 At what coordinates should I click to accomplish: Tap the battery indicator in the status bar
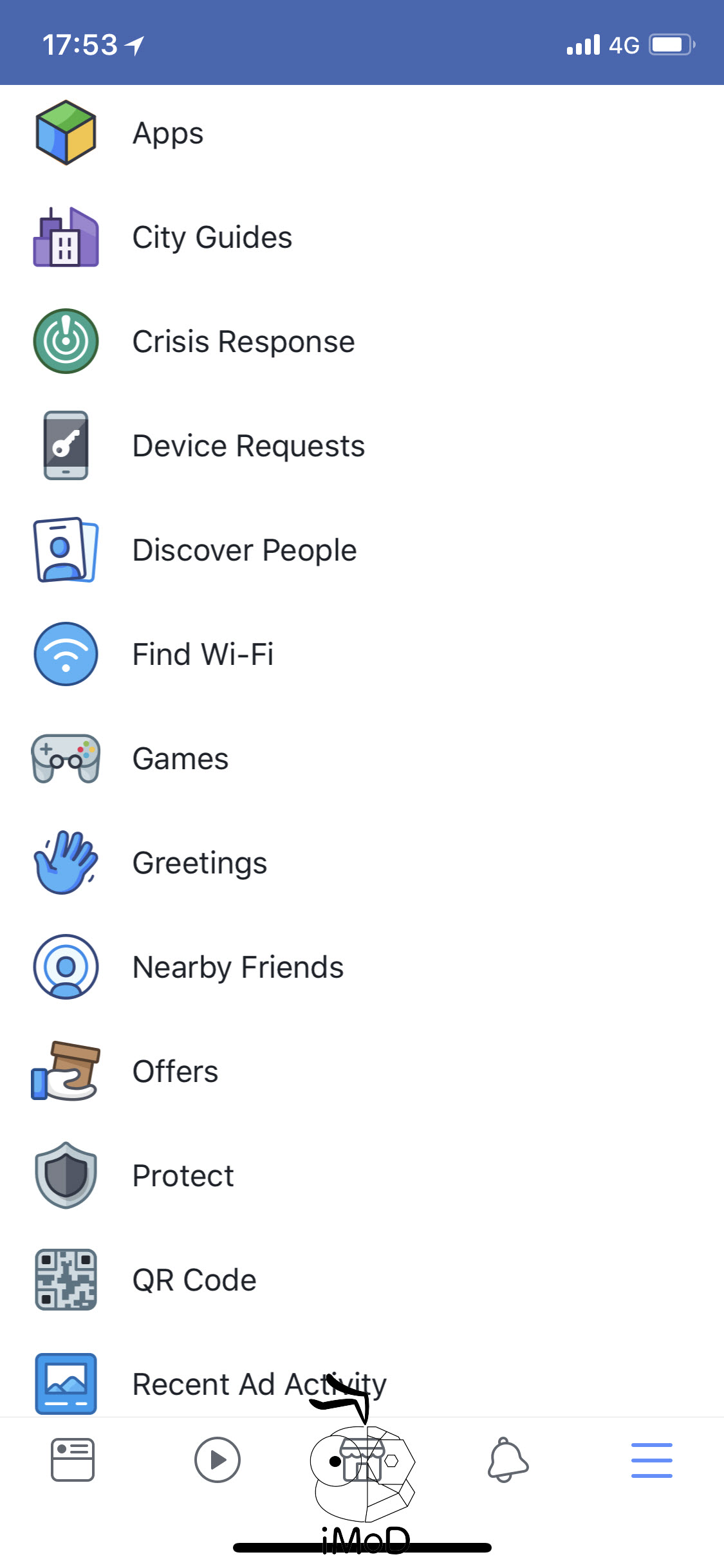click(669, 44)
